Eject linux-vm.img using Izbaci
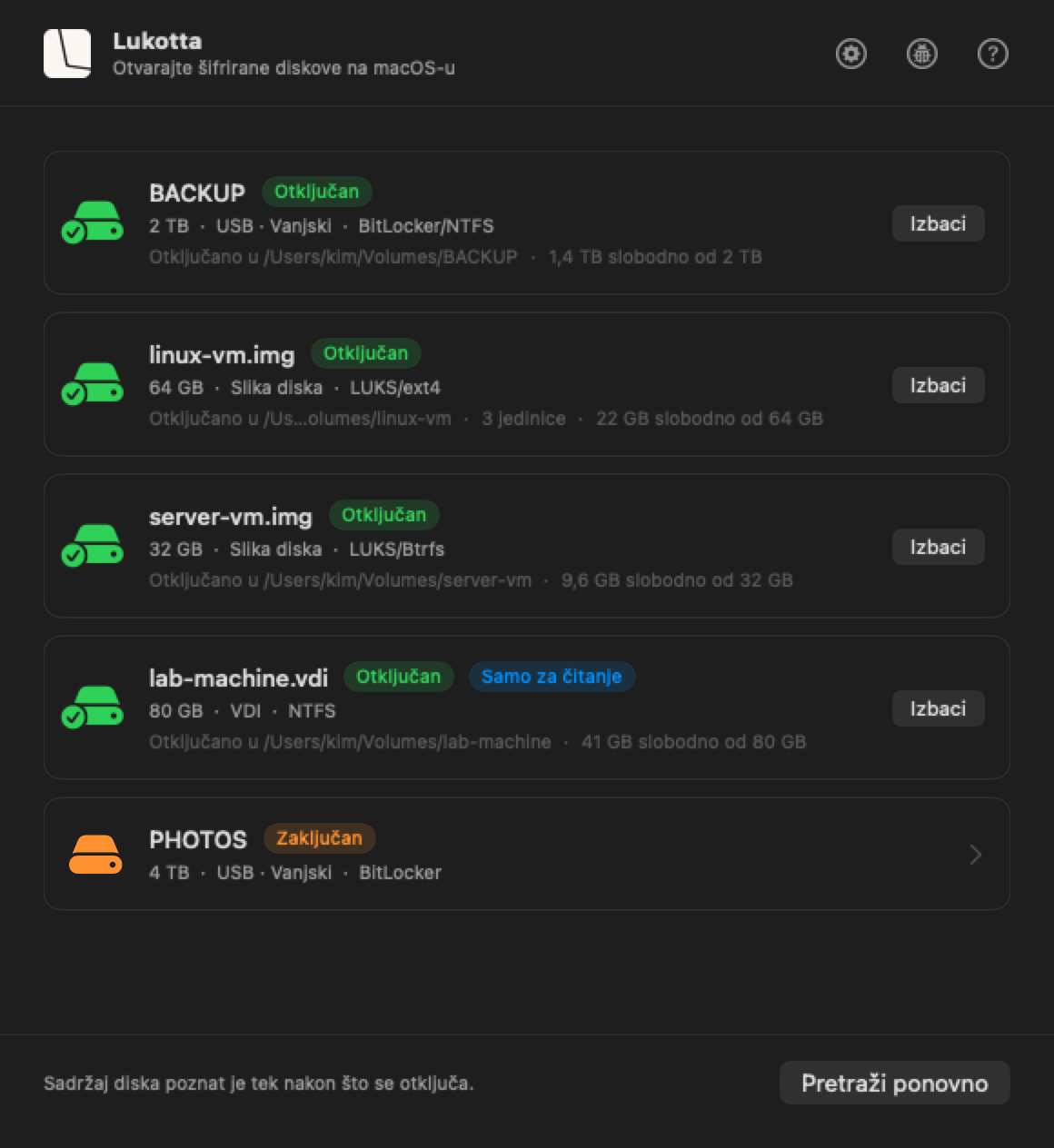This screenshot has height=1148, width=1054. tap(939, 385)
